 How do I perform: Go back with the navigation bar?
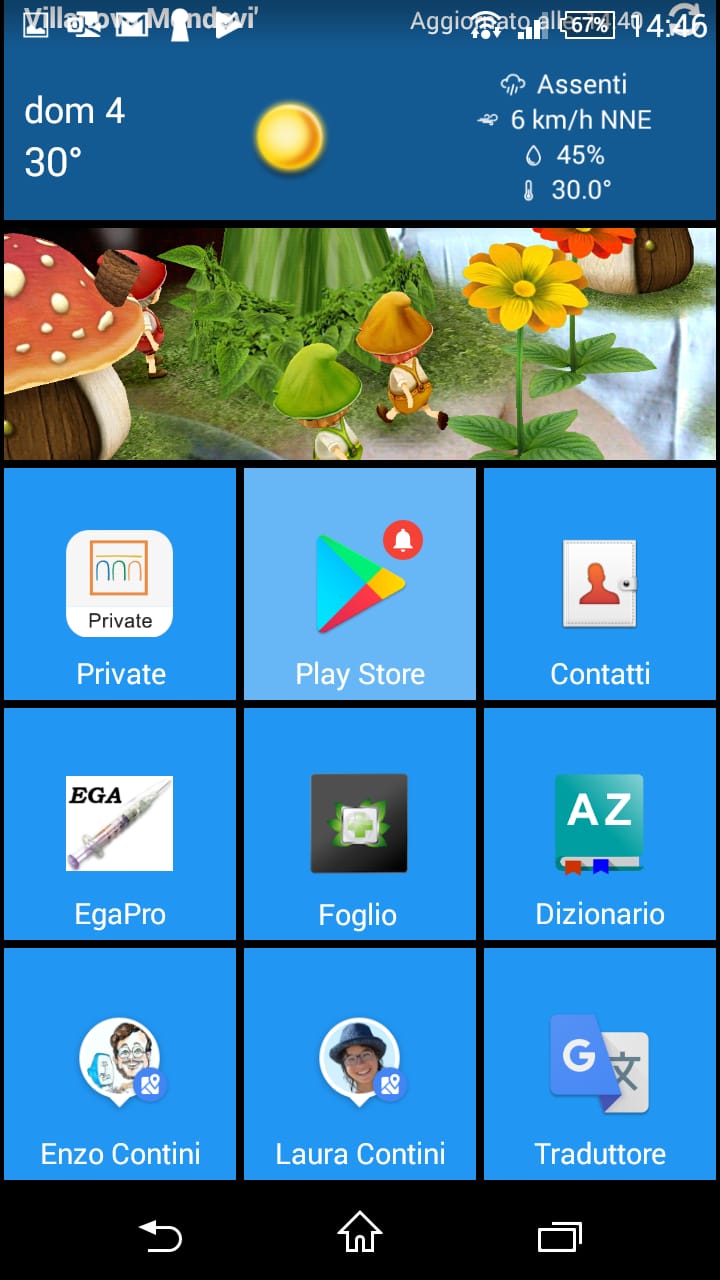coord(160,1236)
